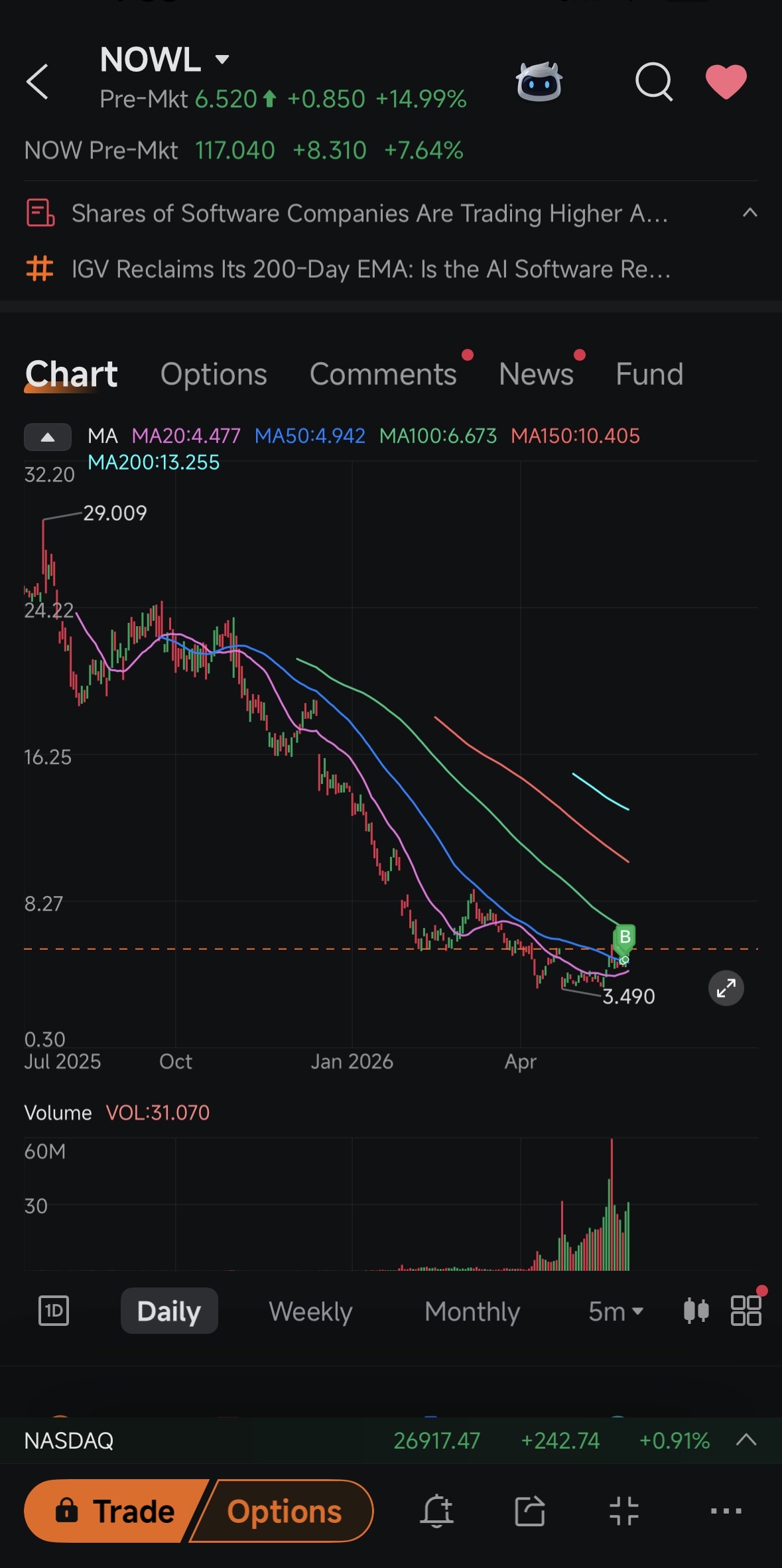Collapse the news headlines chevron
This screenshot has height=1568, width=782.
[749, 213]
